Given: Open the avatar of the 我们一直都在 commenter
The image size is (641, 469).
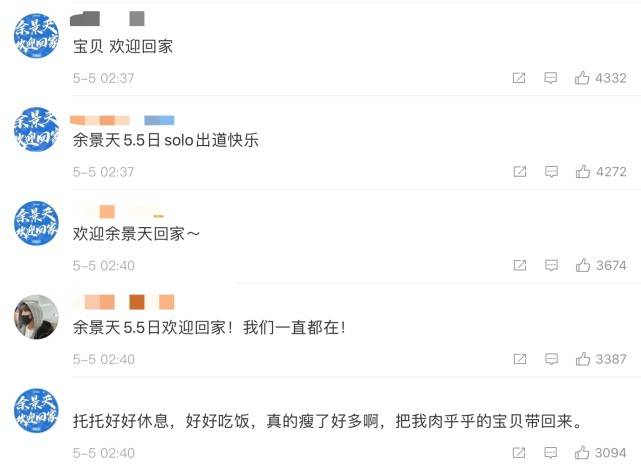Looking at the screenshot, I should pos(36,317).
